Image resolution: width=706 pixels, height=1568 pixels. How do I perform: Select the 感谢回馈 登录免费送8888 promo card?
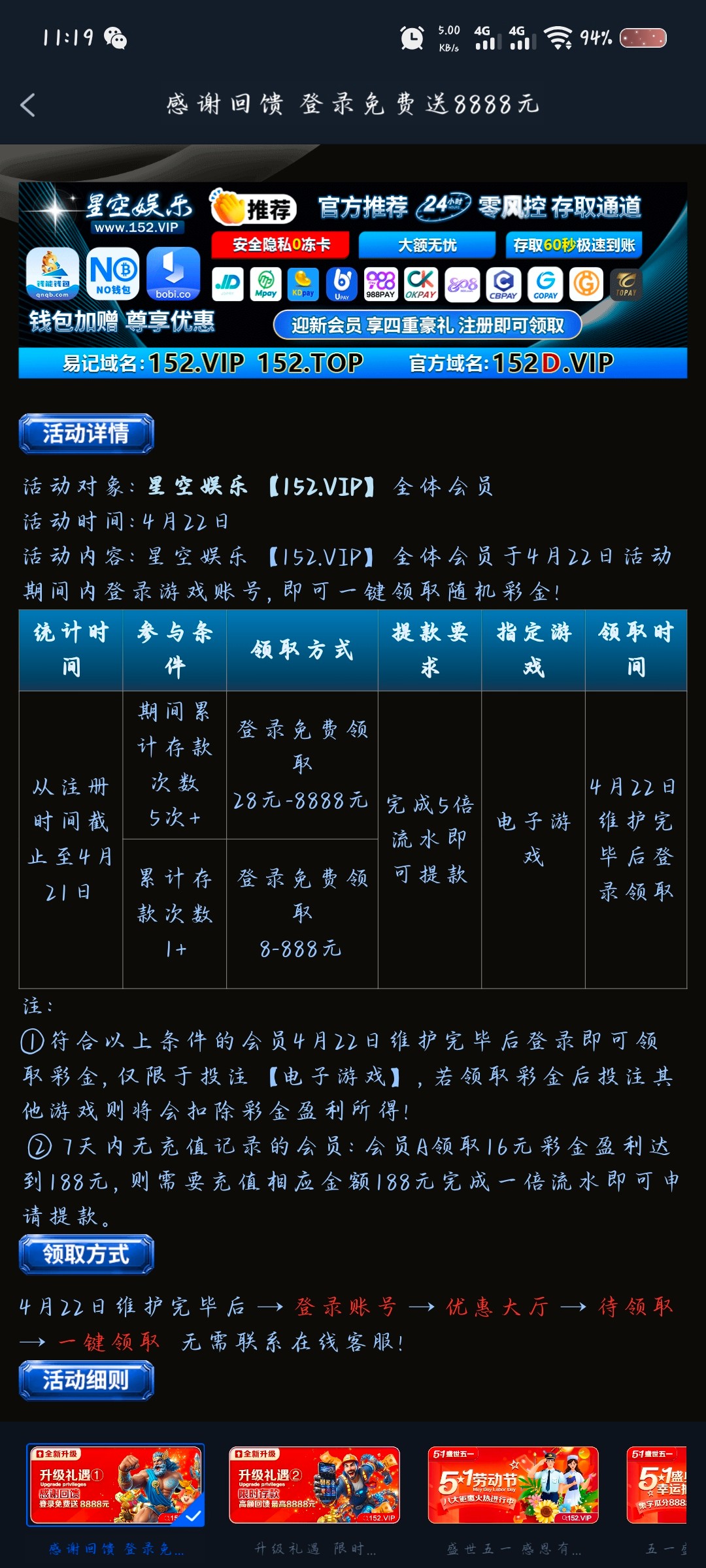click(116, 1485)
